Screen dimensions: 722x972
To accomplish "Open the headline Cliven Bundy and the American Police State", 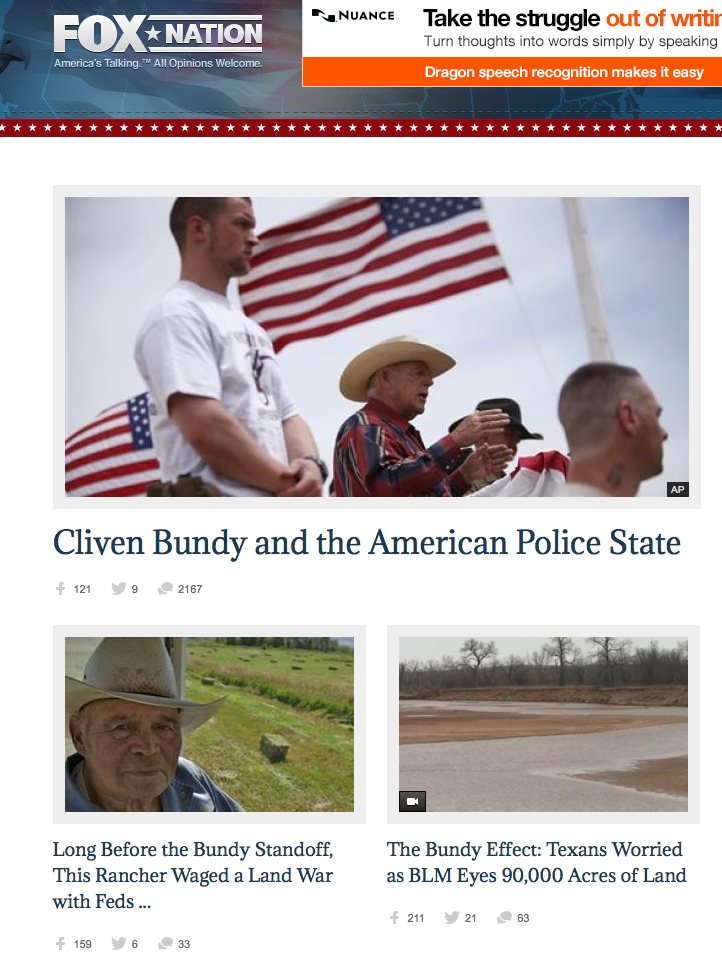I will coord(366,543).
